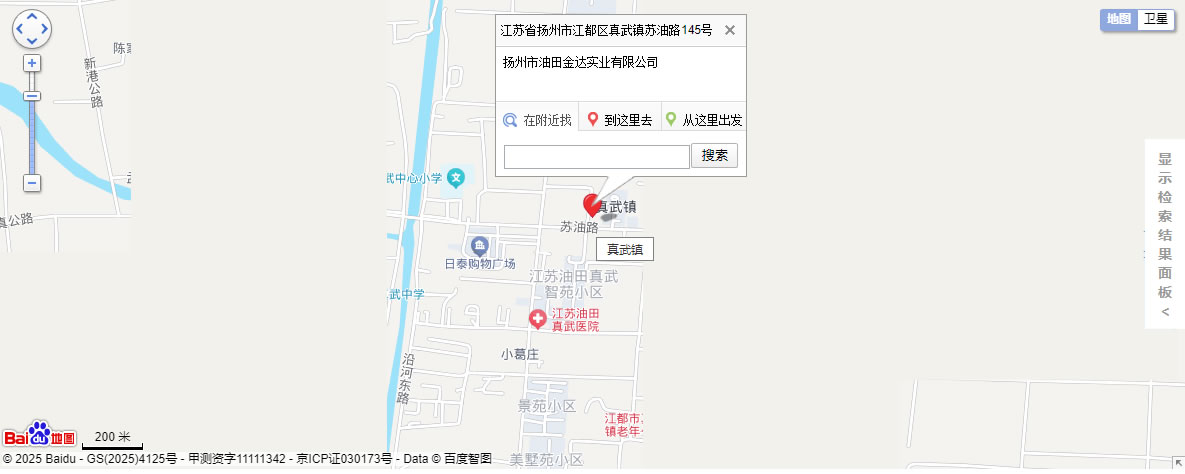Pan the map down with arrow
The image size is (1185, 474).
pos(32,42)
